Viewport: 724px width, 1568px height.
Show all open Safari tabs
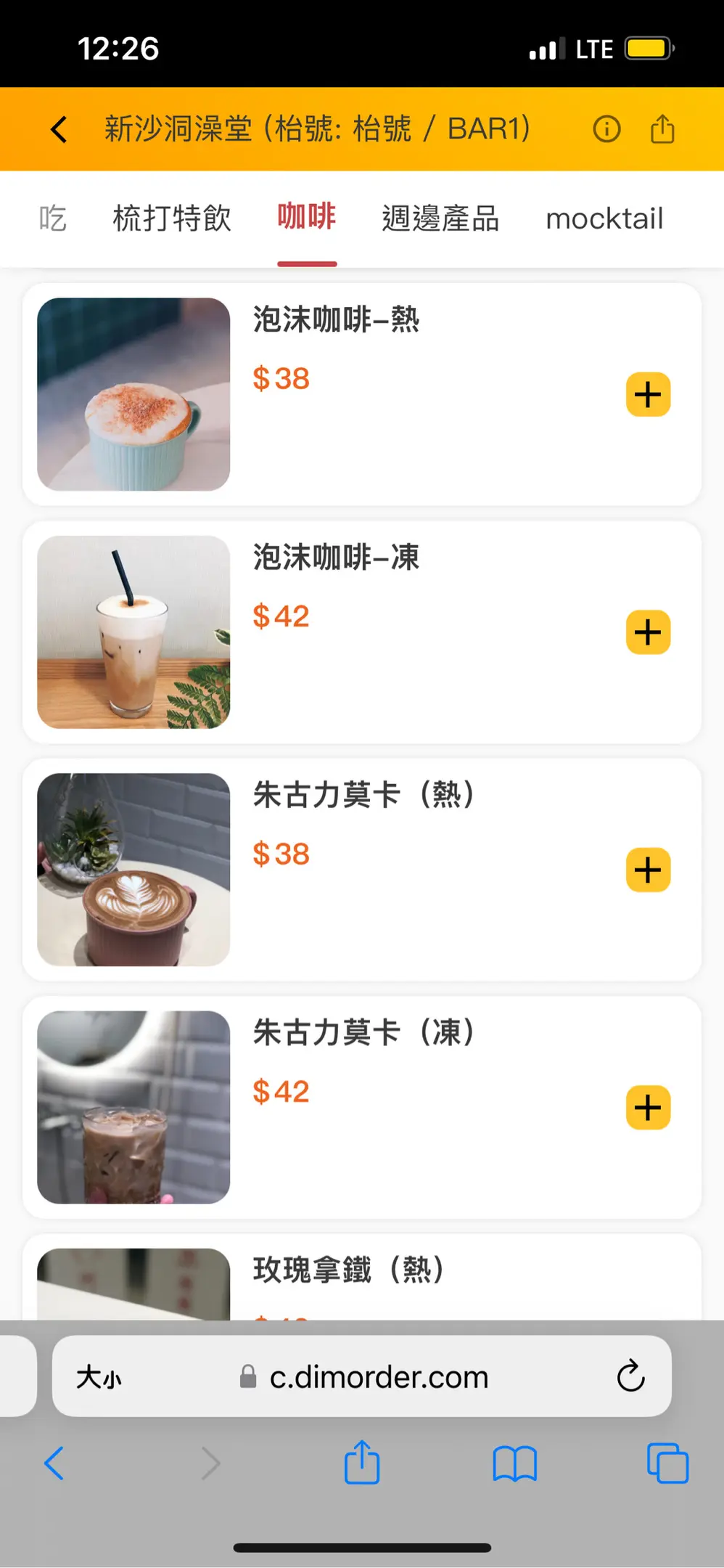tap(667, 1463)
